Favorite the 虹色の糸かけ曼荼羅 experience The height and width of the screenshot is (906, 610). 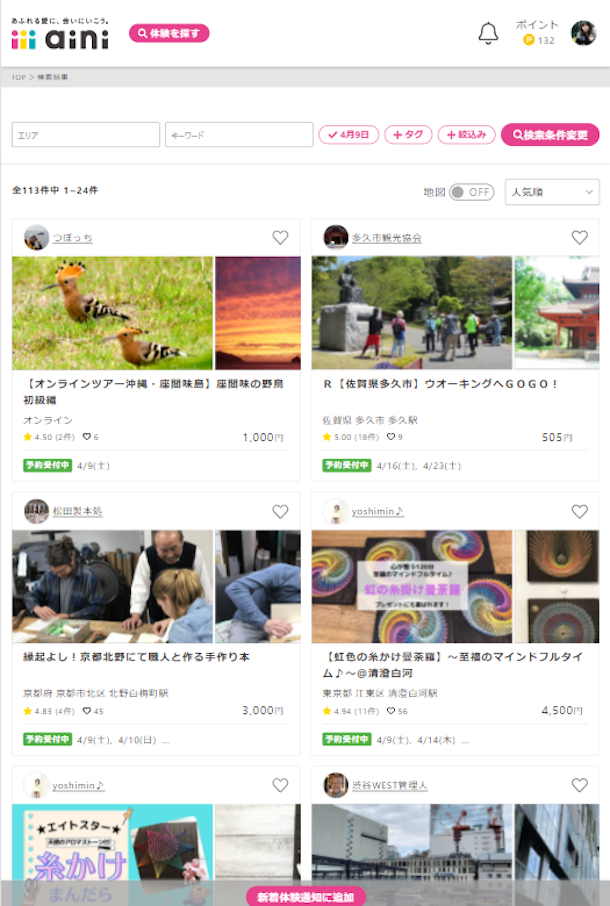pyautogui.click(x=579, y=512)
